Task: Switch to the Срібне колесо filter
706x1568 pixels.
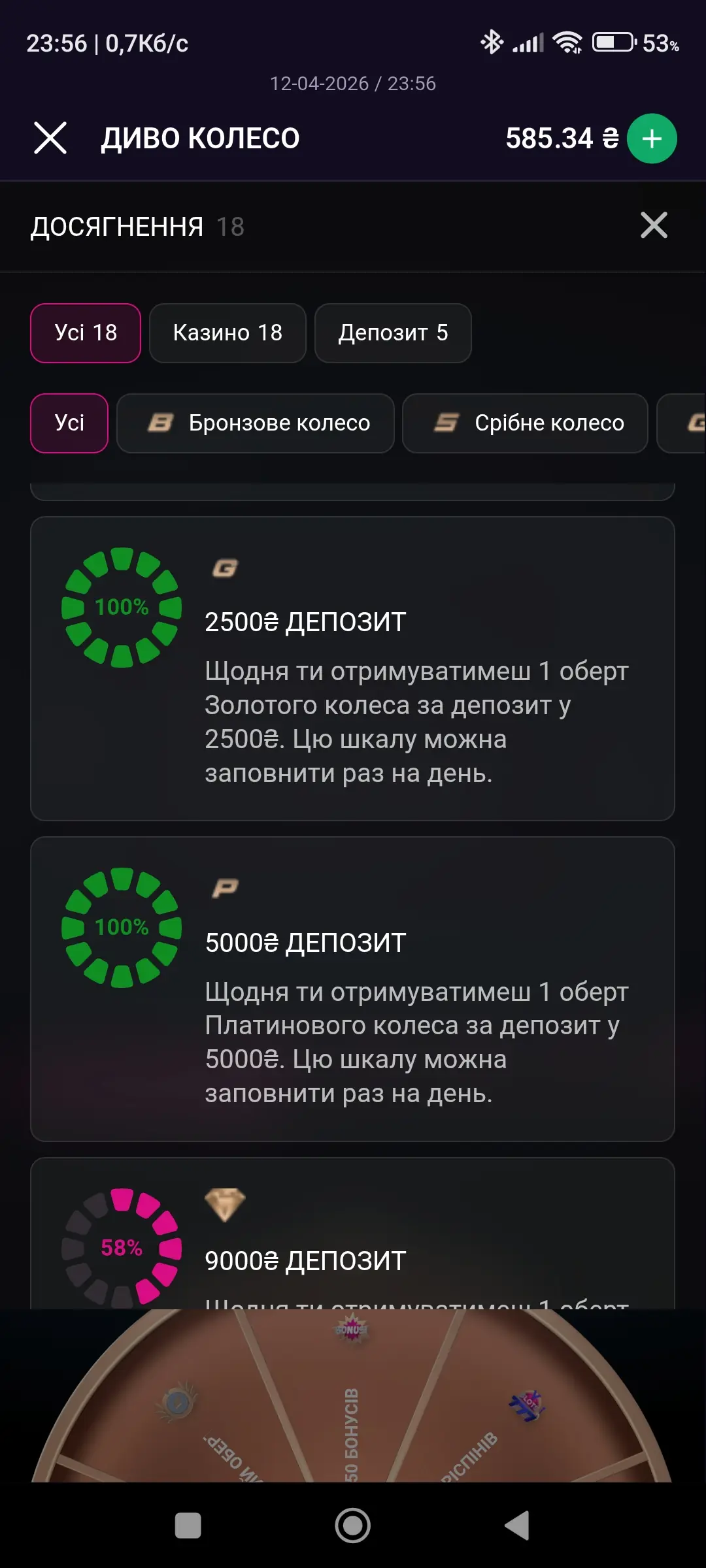Action: [525, 423]
